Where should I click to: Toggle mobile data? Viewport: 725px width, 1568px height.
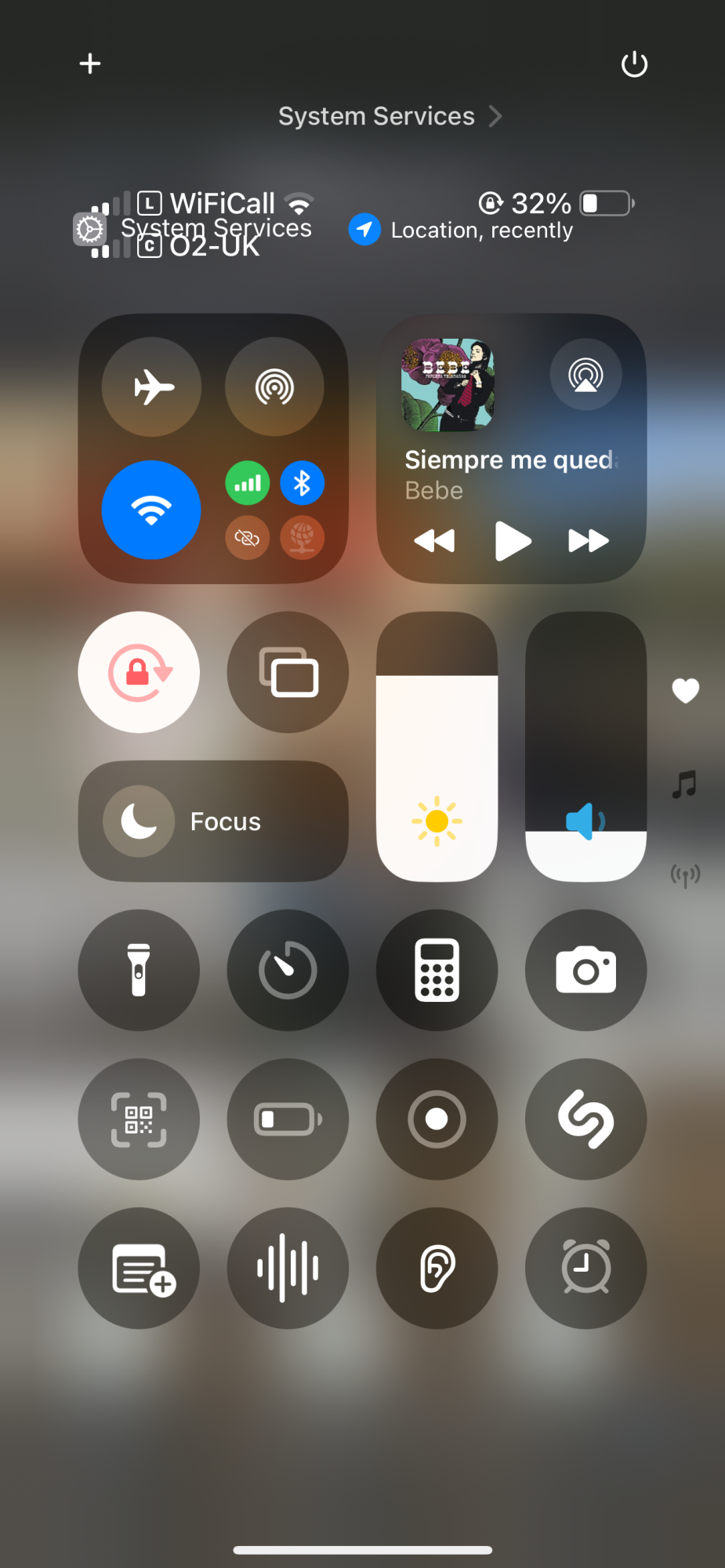coord(248,483)
